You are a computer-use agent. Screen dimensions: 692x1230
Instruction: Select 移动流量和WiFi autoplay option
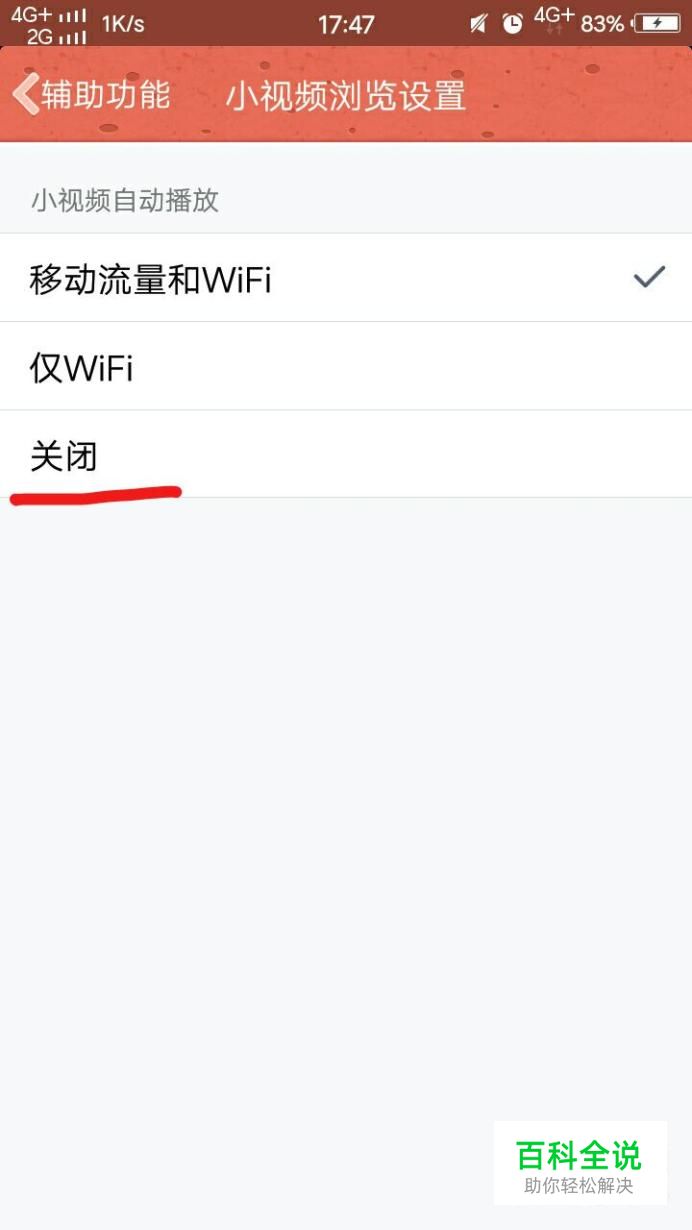[346, 278]
